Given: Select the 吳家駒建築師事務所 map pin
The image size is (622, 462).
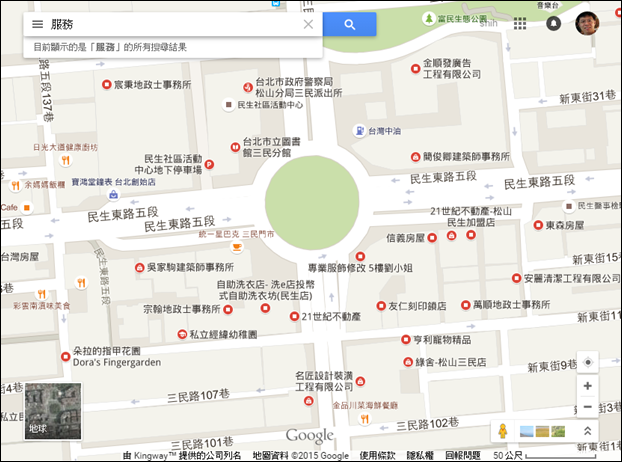Looking at the screenshot, I should 137,268.
